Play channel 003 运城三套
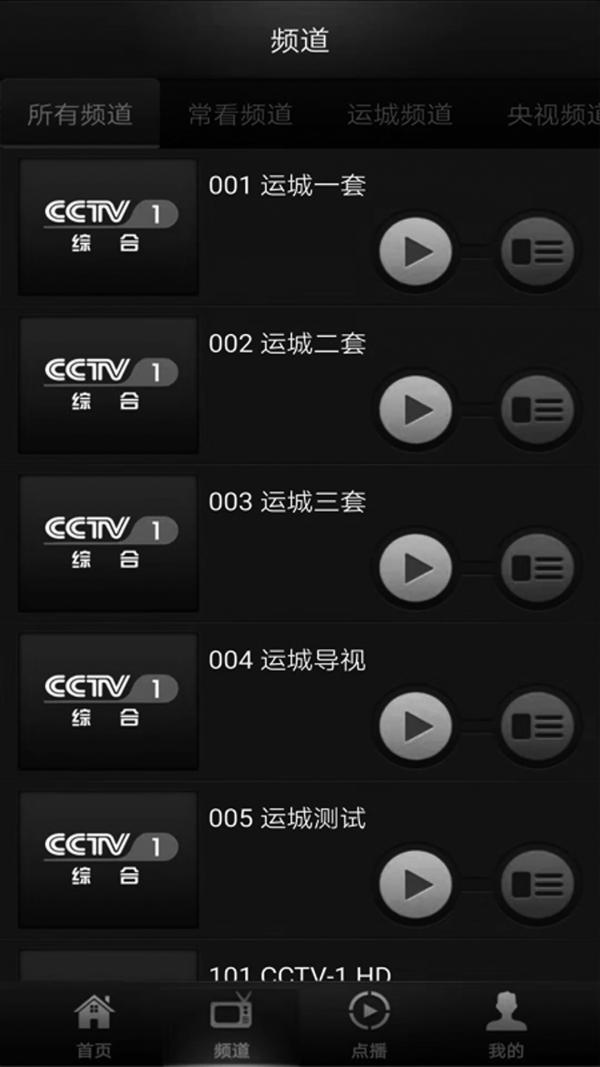The height and width of the screenshot is (1067, 600). [x=416, y=567]
